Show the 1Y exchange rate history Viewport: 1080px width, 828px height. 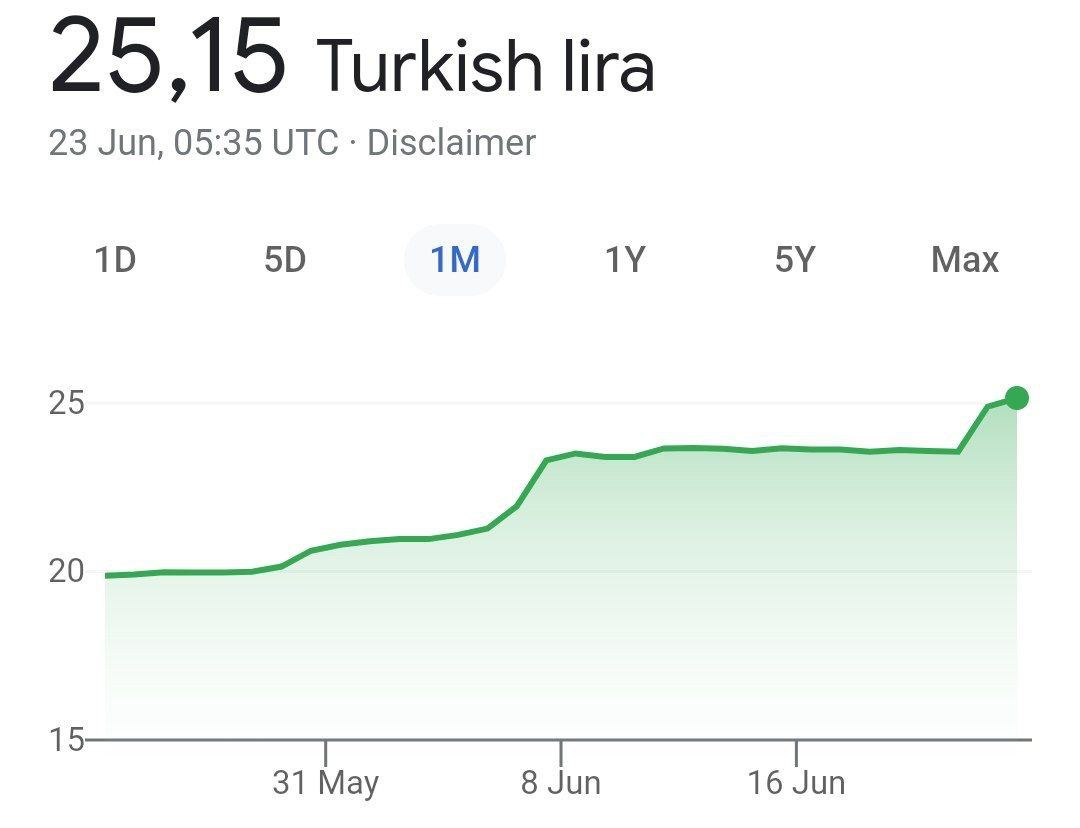click(625, 260)
